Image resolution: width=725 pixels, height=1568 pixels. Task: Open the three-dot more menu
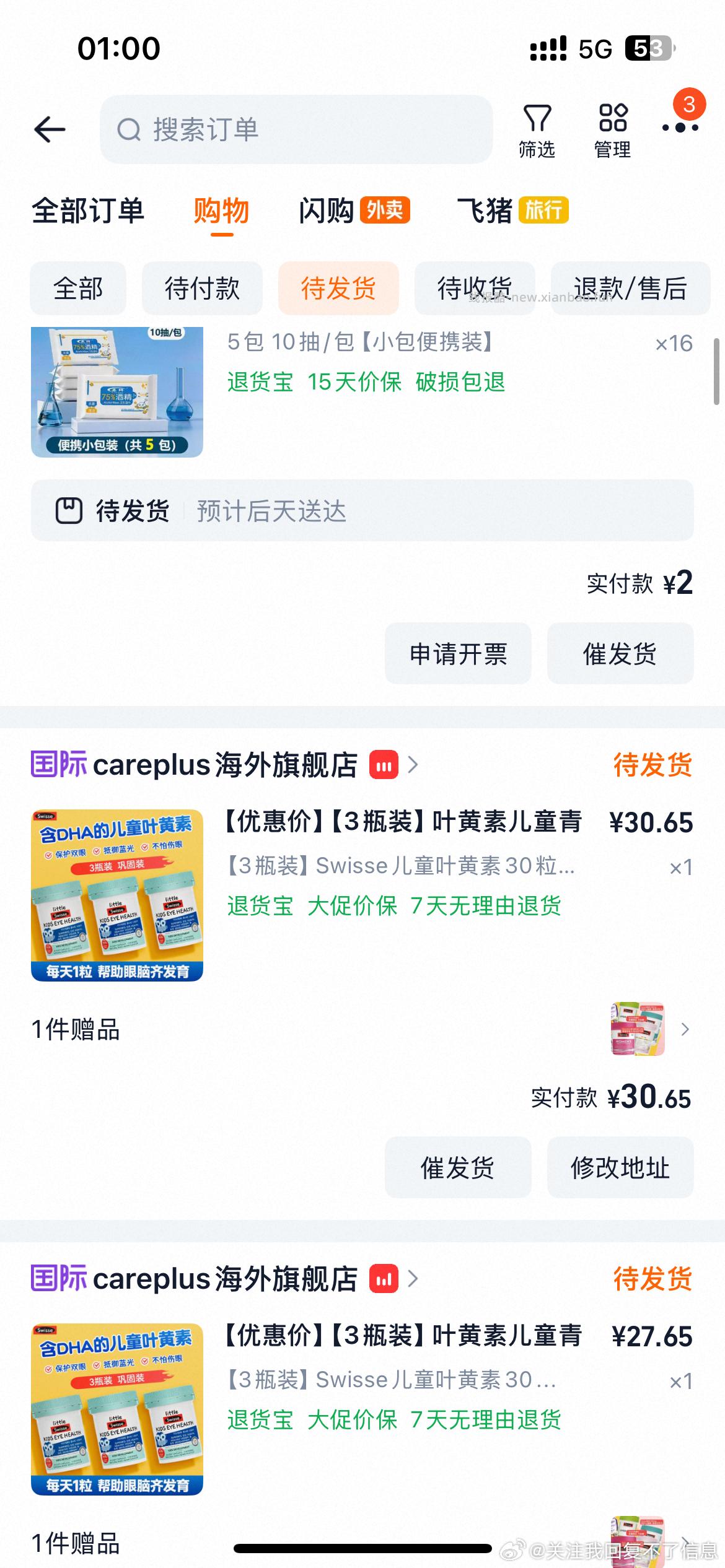click(x=680, y=127)
